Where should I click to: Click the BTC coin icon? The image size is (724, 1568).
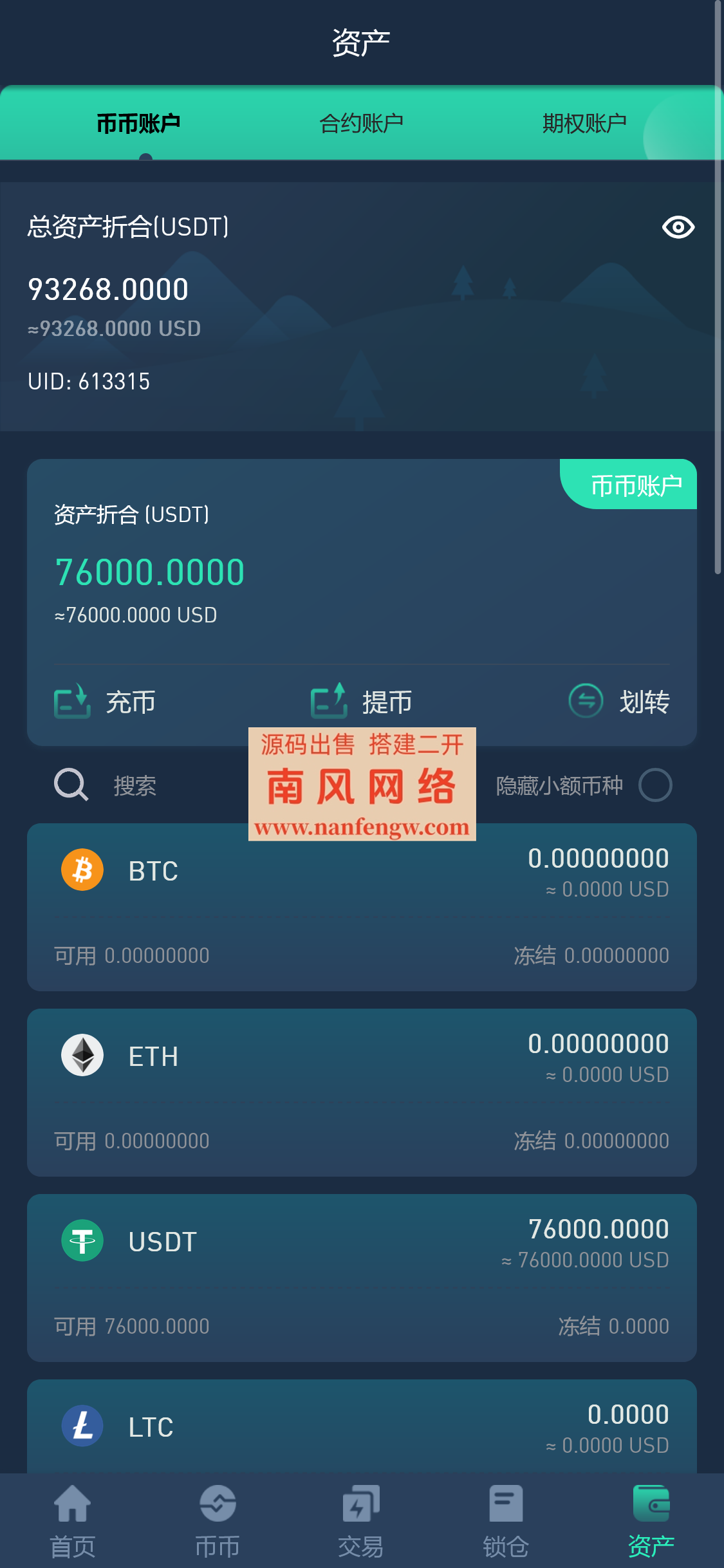(x=82, y=870)
